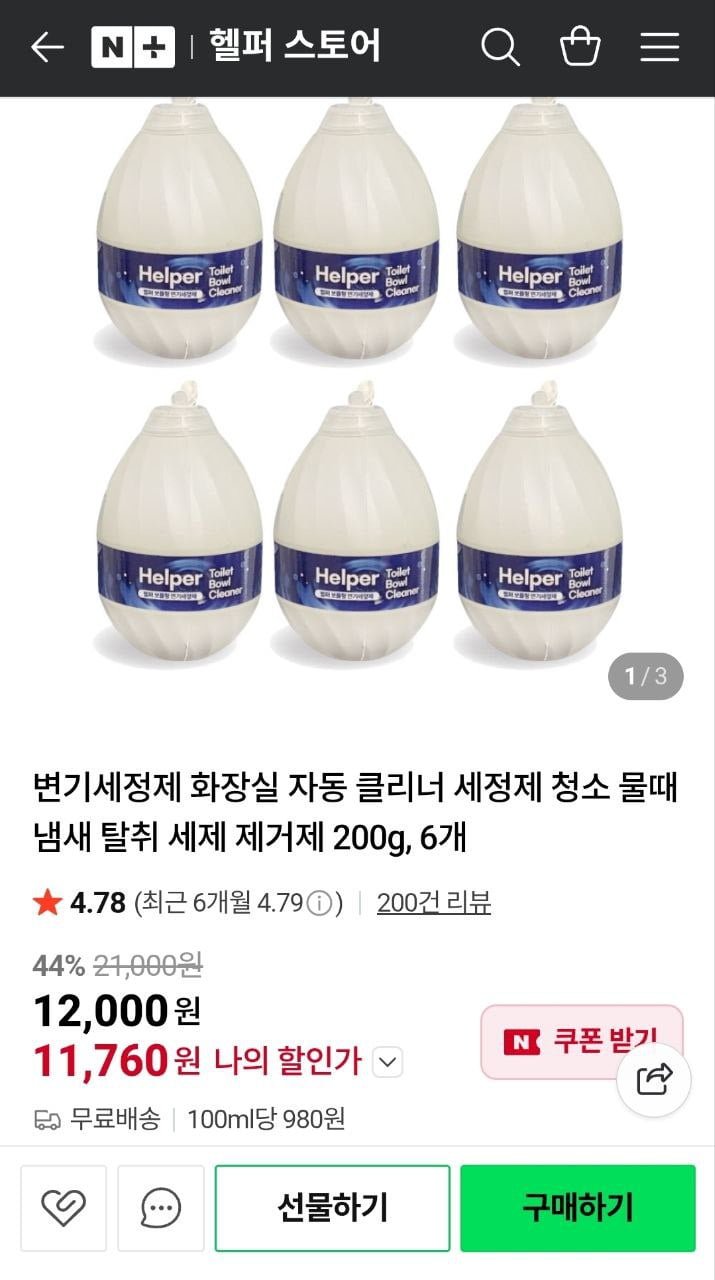
Task: Go back using the arrow icon
Action: 47,47
